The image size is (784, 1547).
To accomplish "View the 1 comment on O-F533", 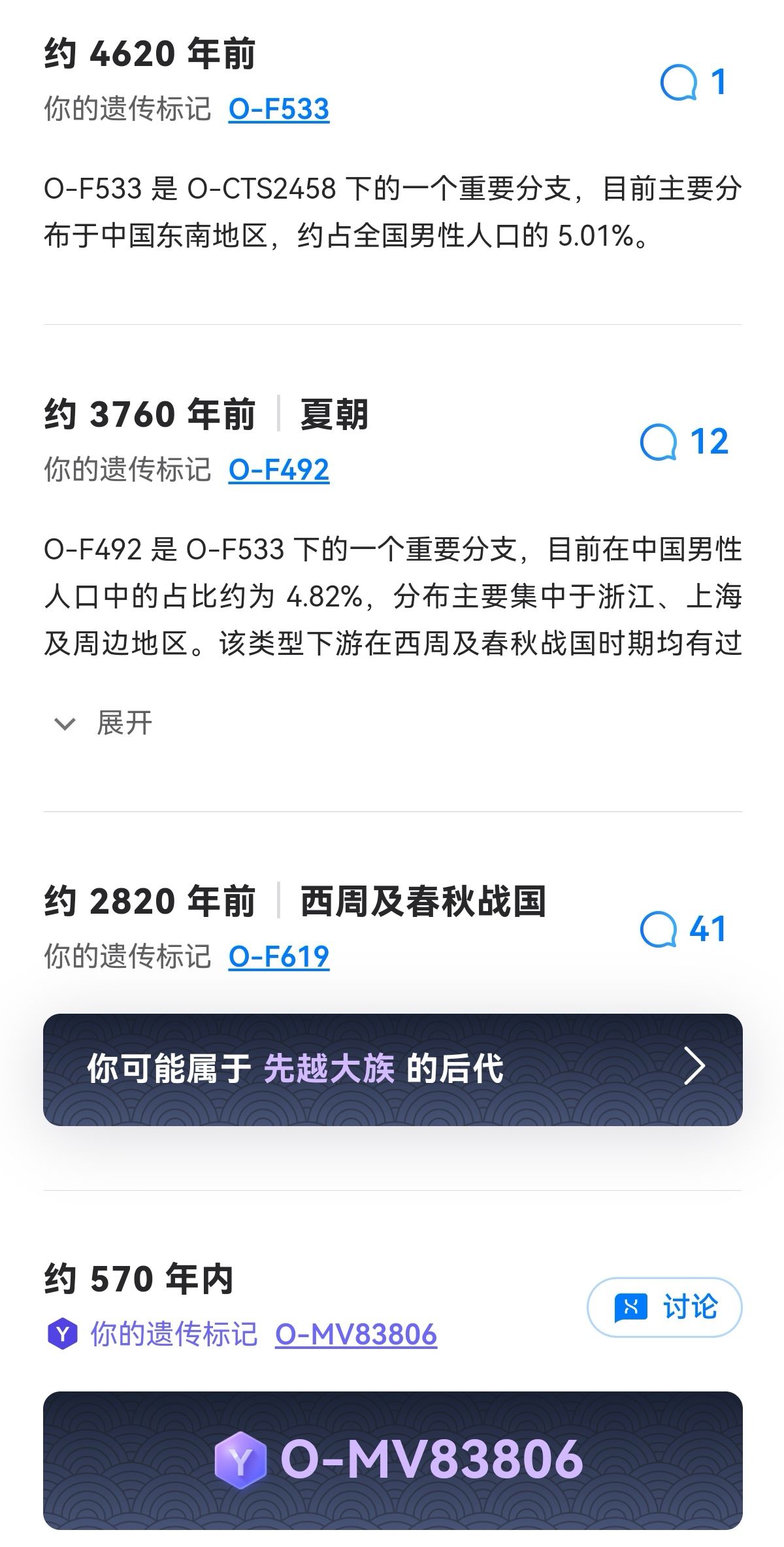I will tap(693, 83).
